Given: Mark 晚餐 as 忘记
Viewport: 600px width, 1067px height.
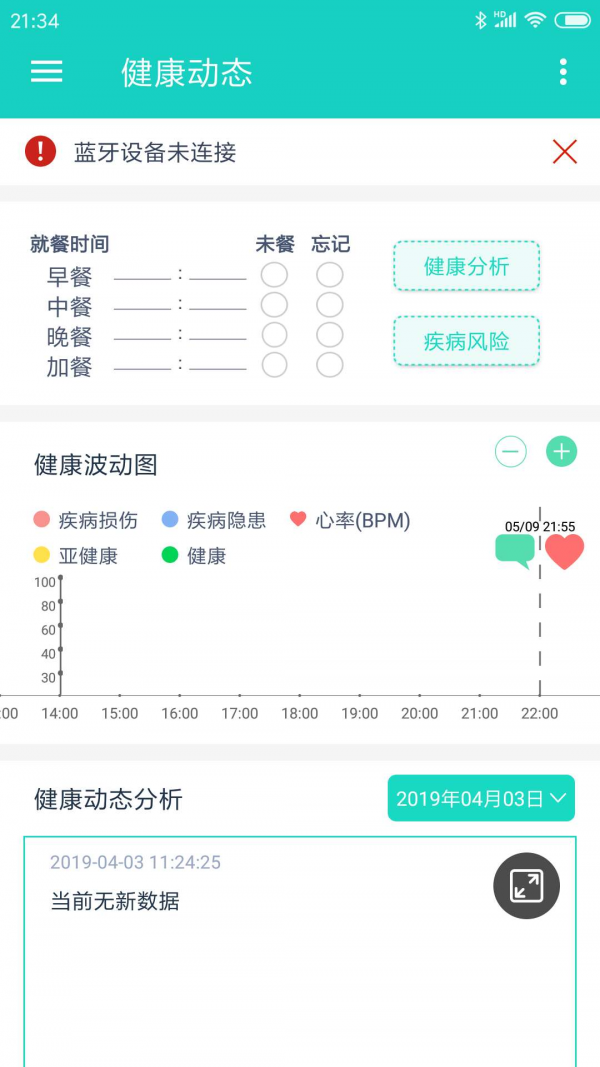Looking at the screenshot, I should click(x=330, y=335).
